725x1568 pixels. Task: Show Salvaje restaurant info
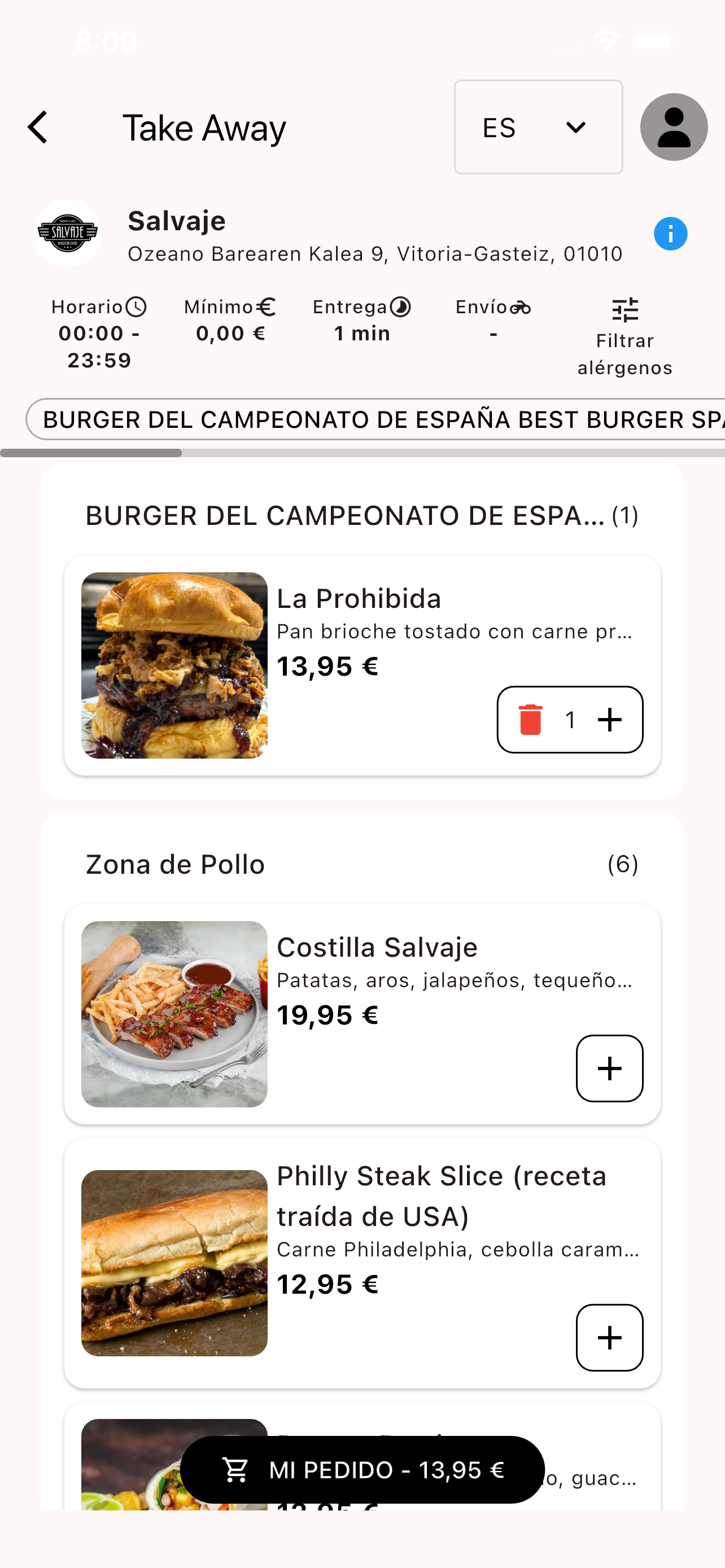click(x=670, y=234)
